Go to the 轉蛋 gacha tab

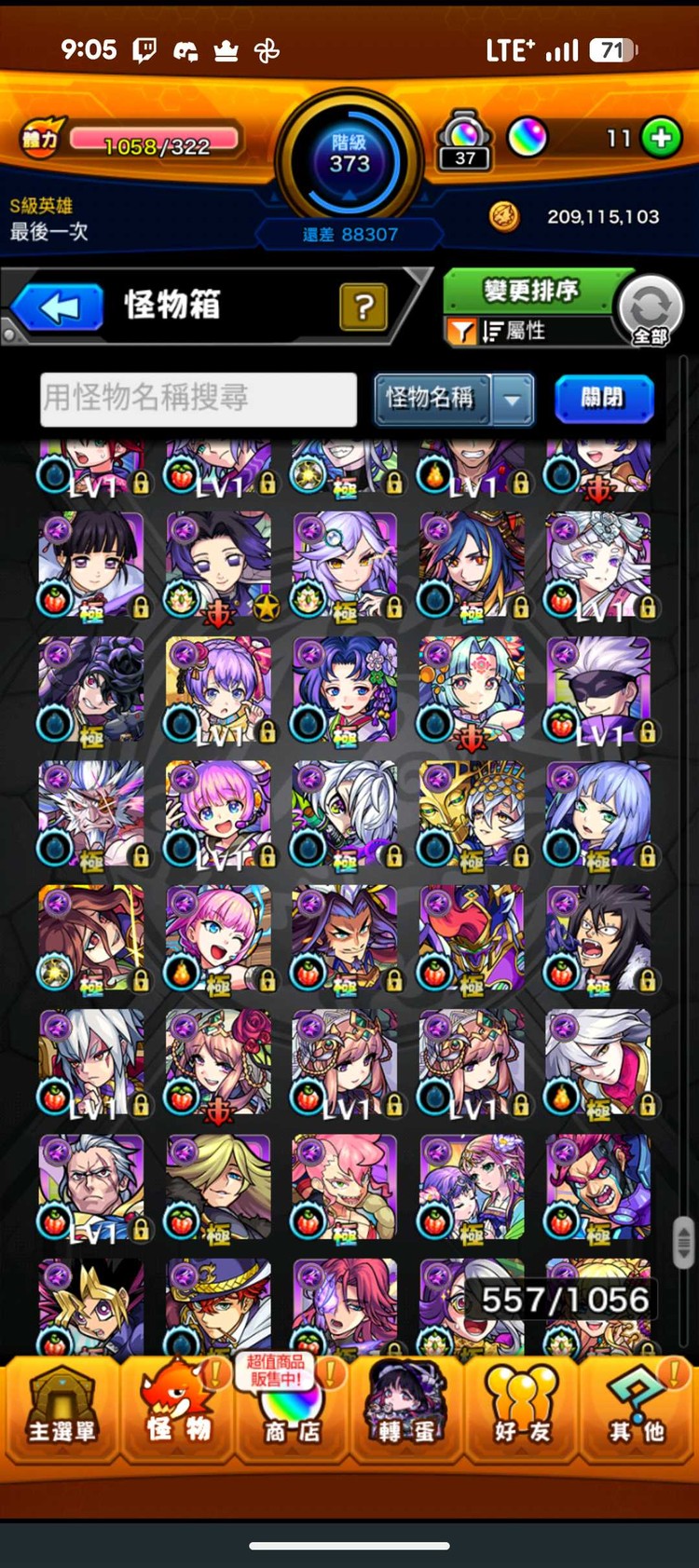(407, 1409)
